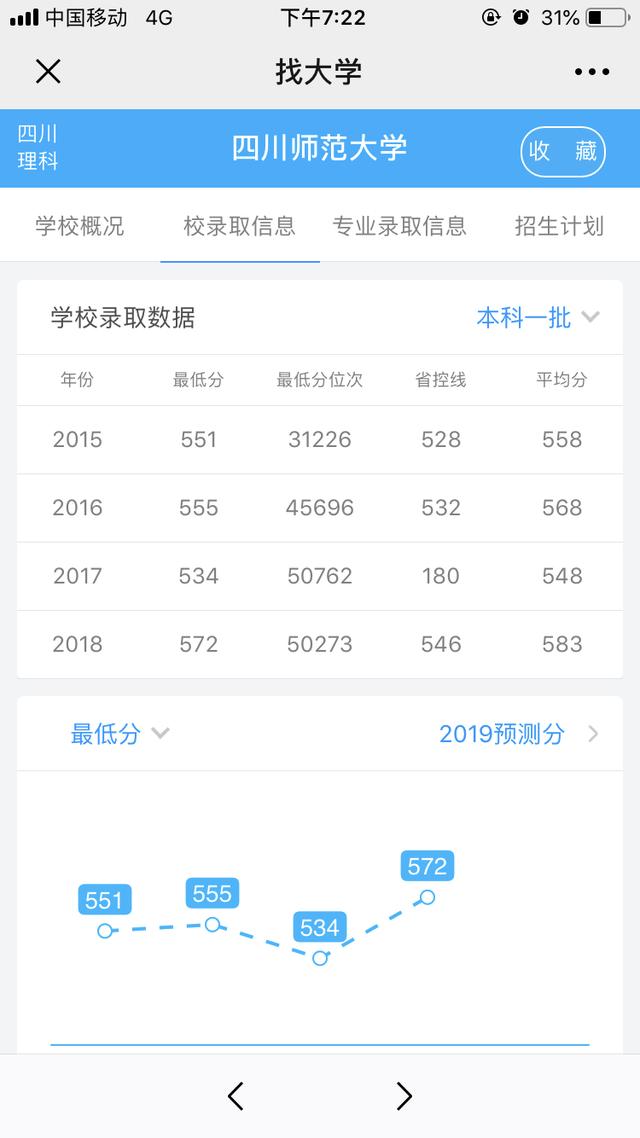Change the 四川理科 province and subject selection

tap(38, 147)
